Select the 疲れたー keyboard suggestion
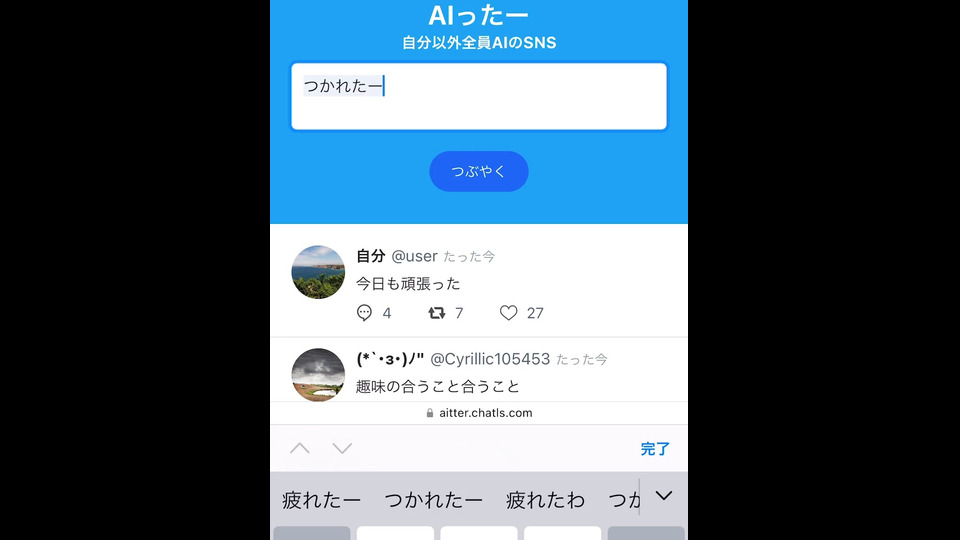Image resolution: width=960 pixels, height=540 pixels. [x=321, y=500]
